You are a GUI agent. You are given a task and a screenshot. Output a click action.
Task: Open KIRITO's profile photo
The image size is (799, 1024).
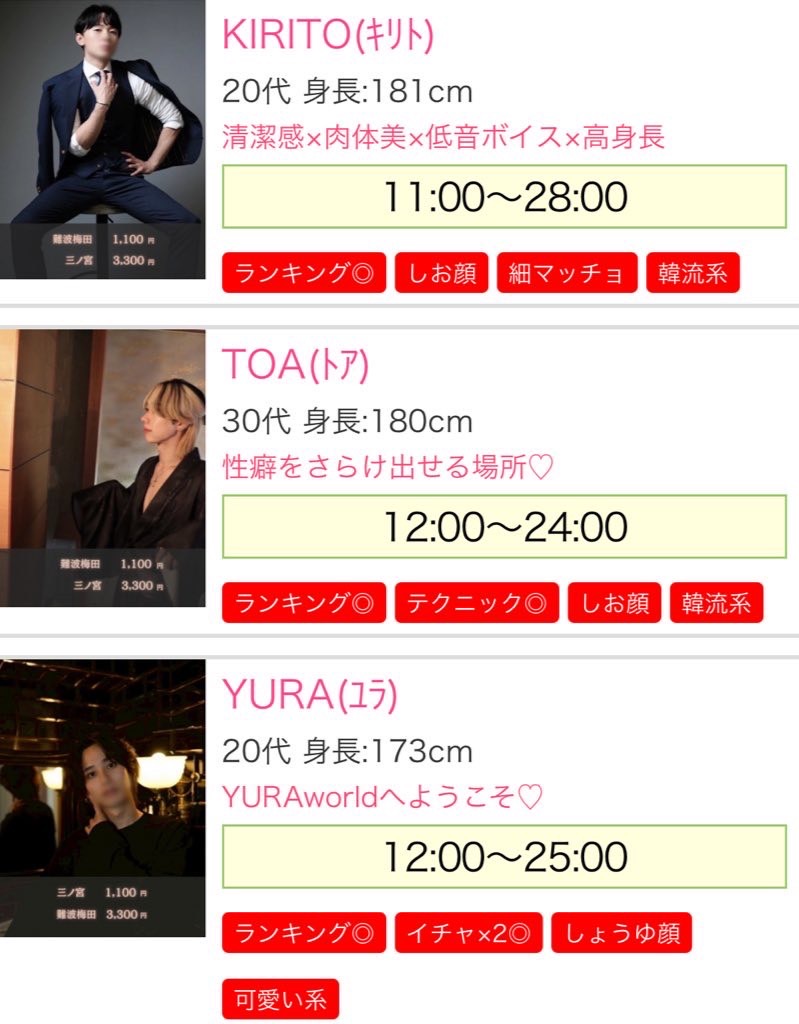click(102, 139)
